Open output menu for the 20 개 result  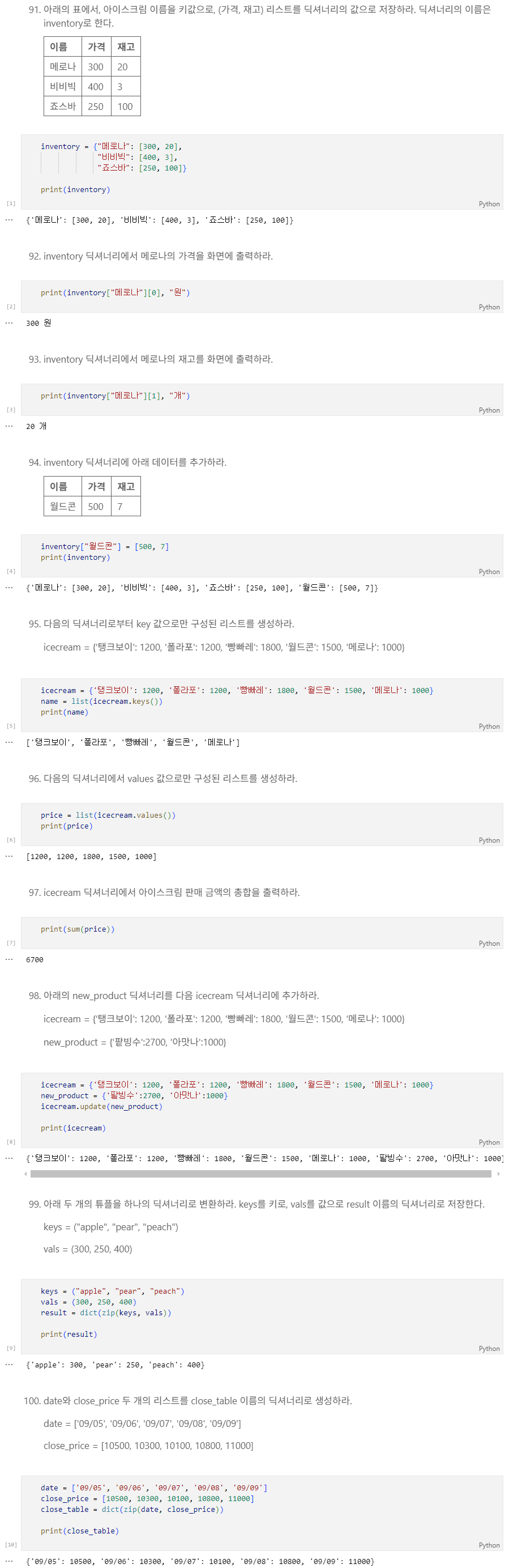(9, 426)
